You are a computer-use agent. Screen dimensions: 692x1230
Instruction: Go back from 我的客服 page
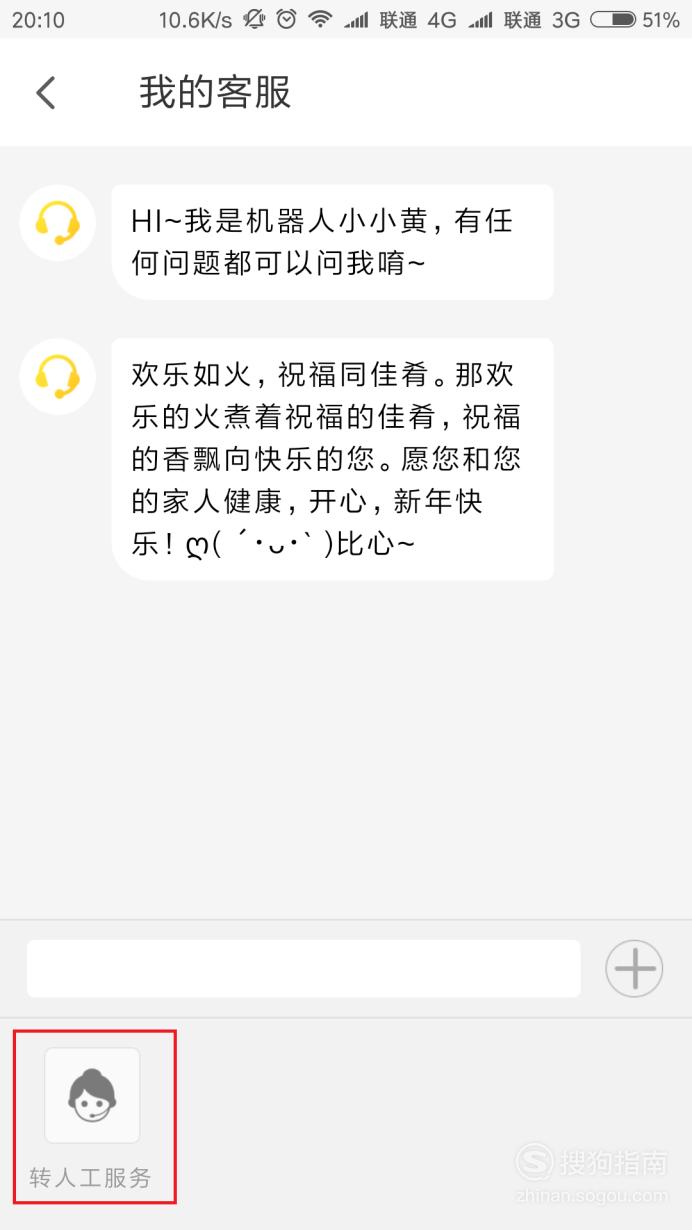coord(46,93)
